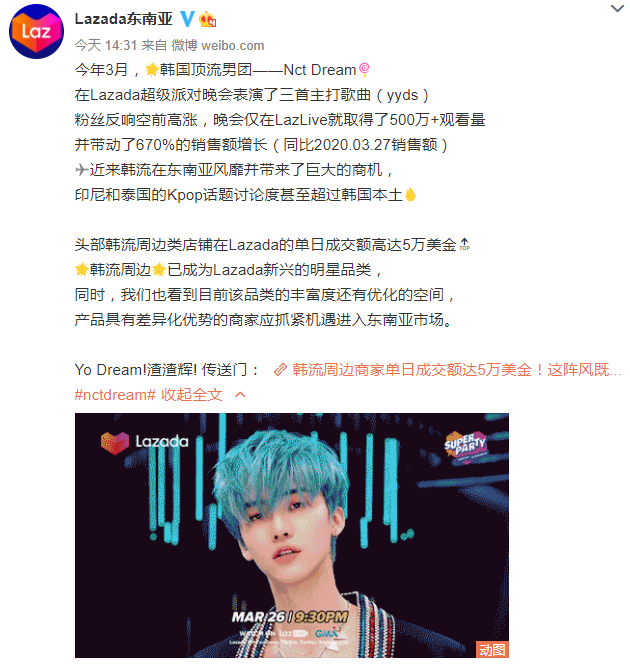The width and height of the screenshot is (630, 667).
Task: Open the Lazada Super Party GIF image
Action: coord(291,535)
